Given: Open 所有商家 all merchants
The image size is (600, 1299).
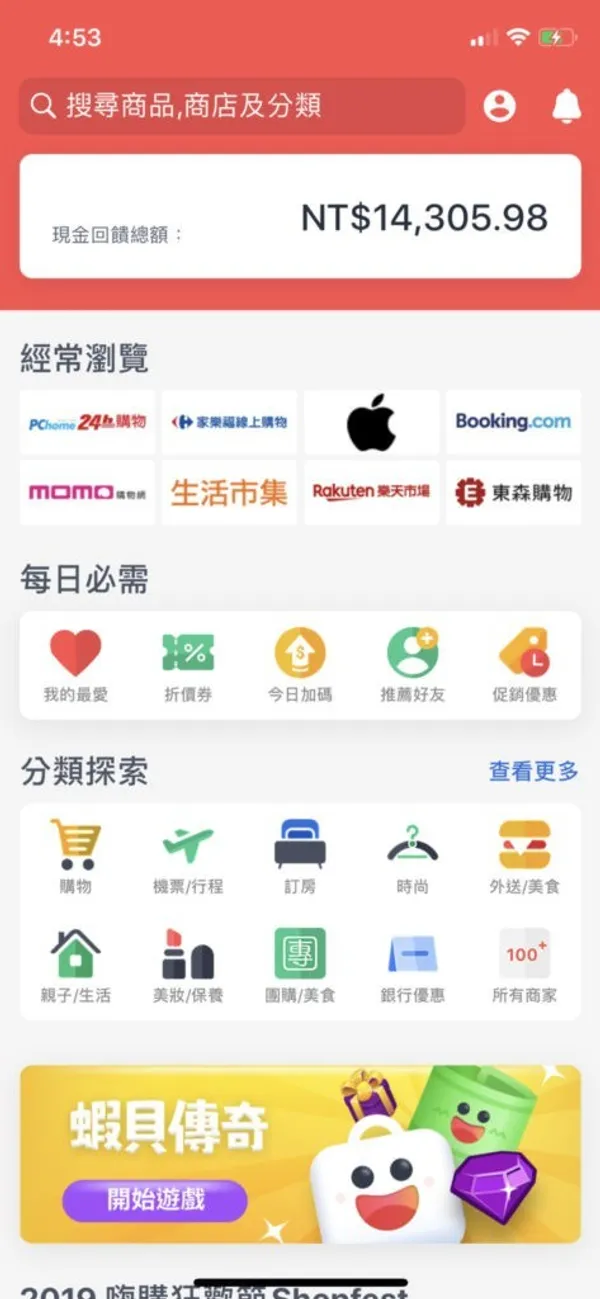Looking at the screenshot, I should click(524, 965).
